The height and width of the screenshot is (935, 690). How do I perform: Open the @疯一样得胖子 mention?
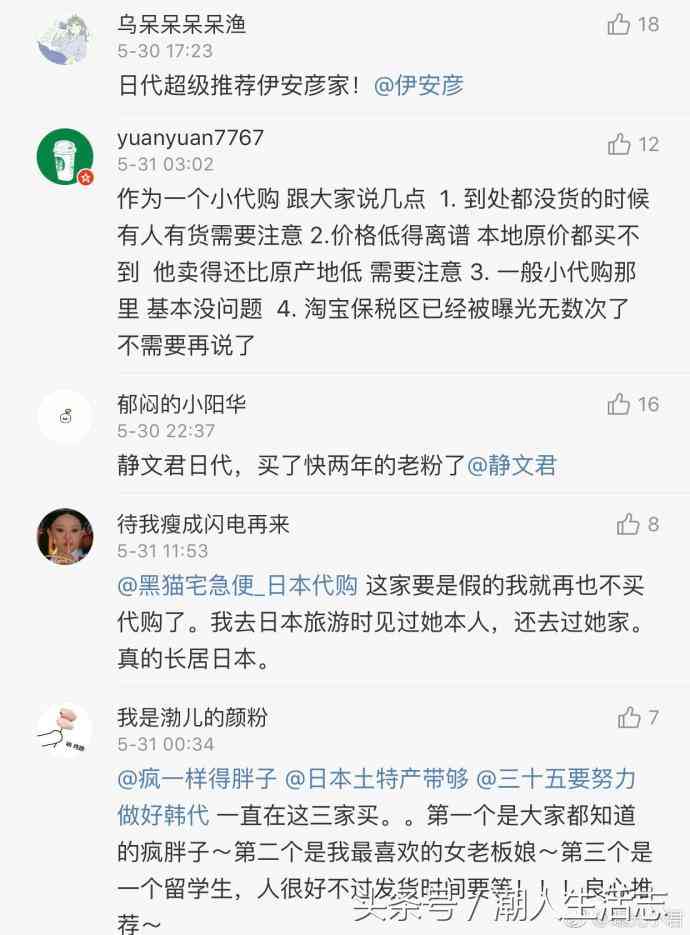coord(196,778)
